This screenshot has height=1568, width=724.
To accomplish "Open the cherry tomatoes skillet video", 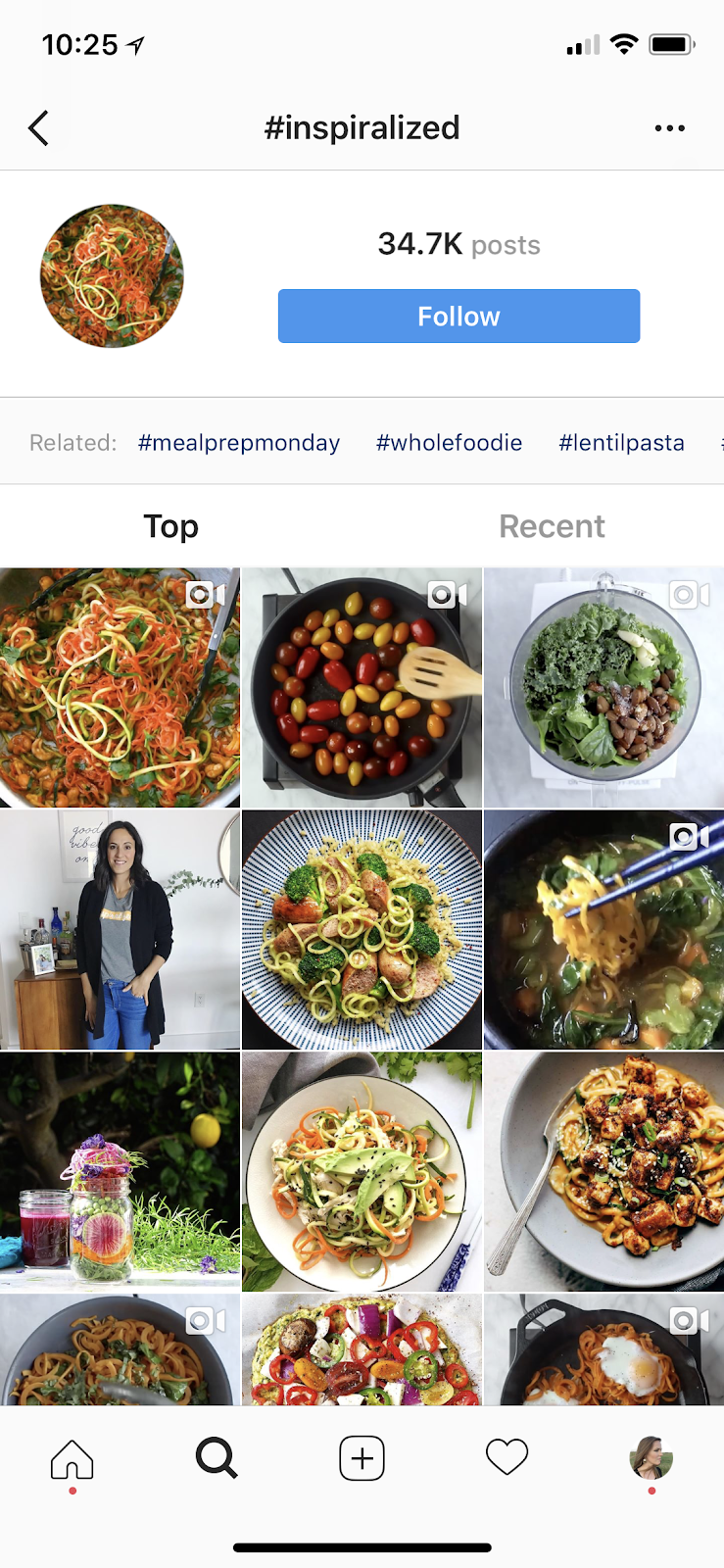I will coord(362,687).
